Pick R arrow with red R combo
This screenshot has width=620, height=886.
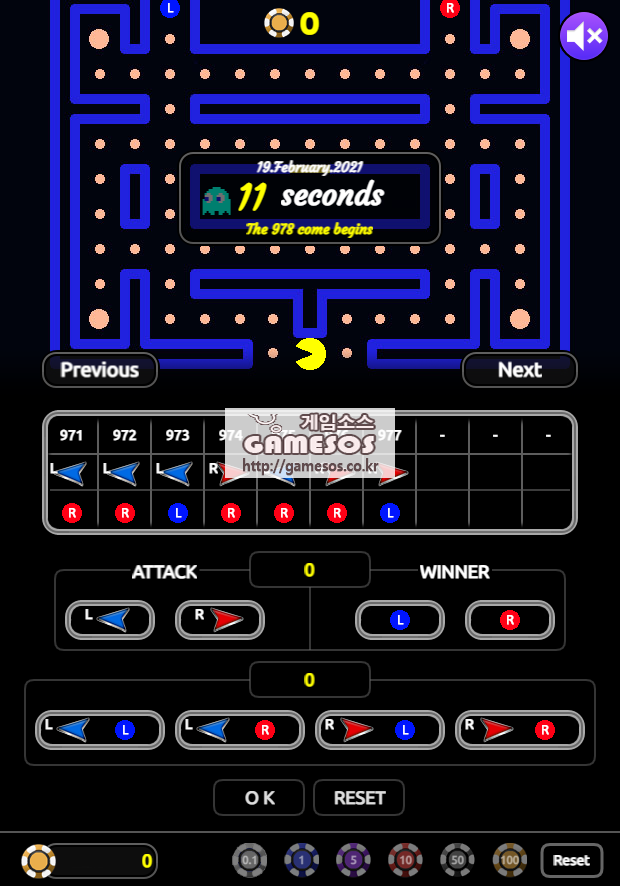tap(520, 730)
